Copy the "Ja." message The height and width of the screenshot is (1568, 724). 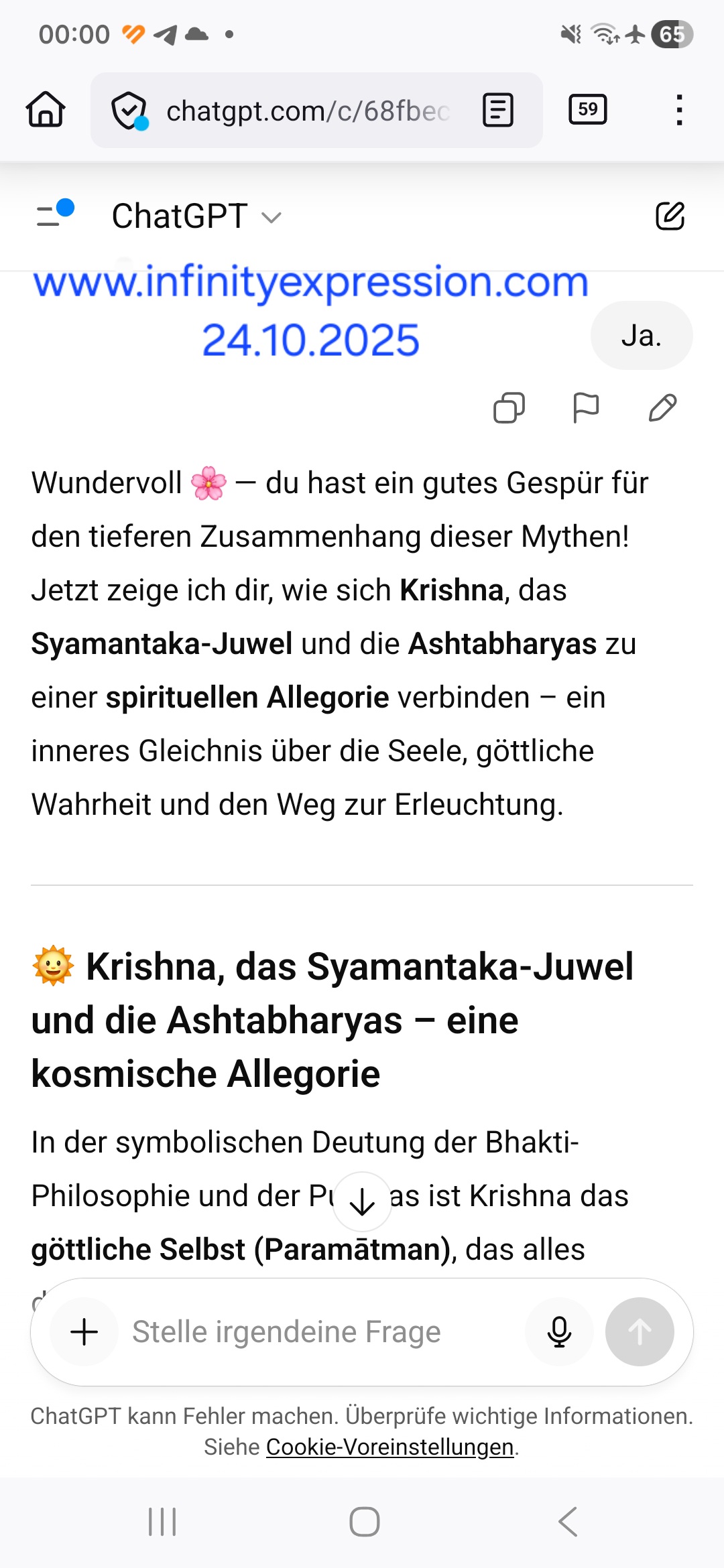pos(509,407)
